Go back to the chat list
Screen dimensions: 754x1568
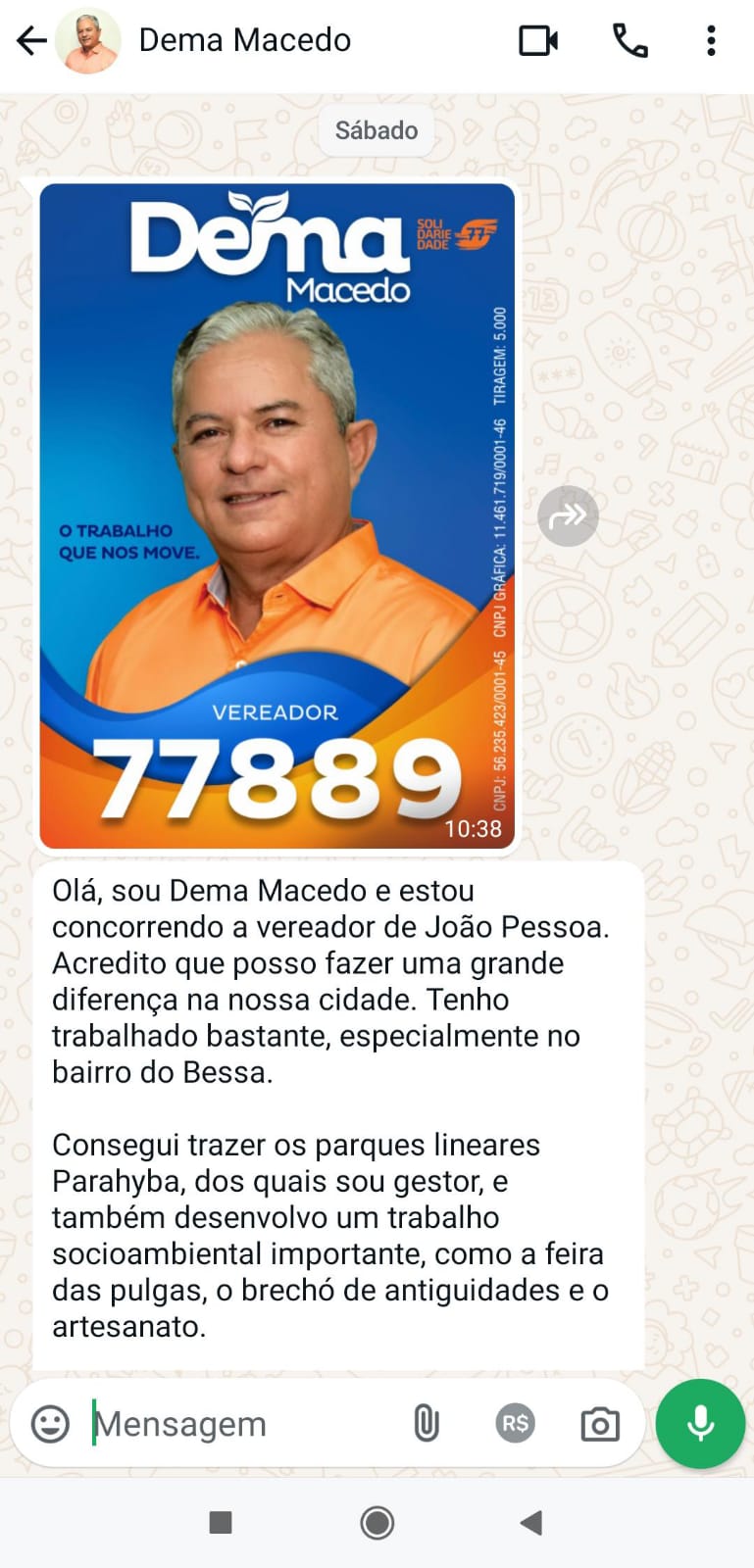pos(31,41)
